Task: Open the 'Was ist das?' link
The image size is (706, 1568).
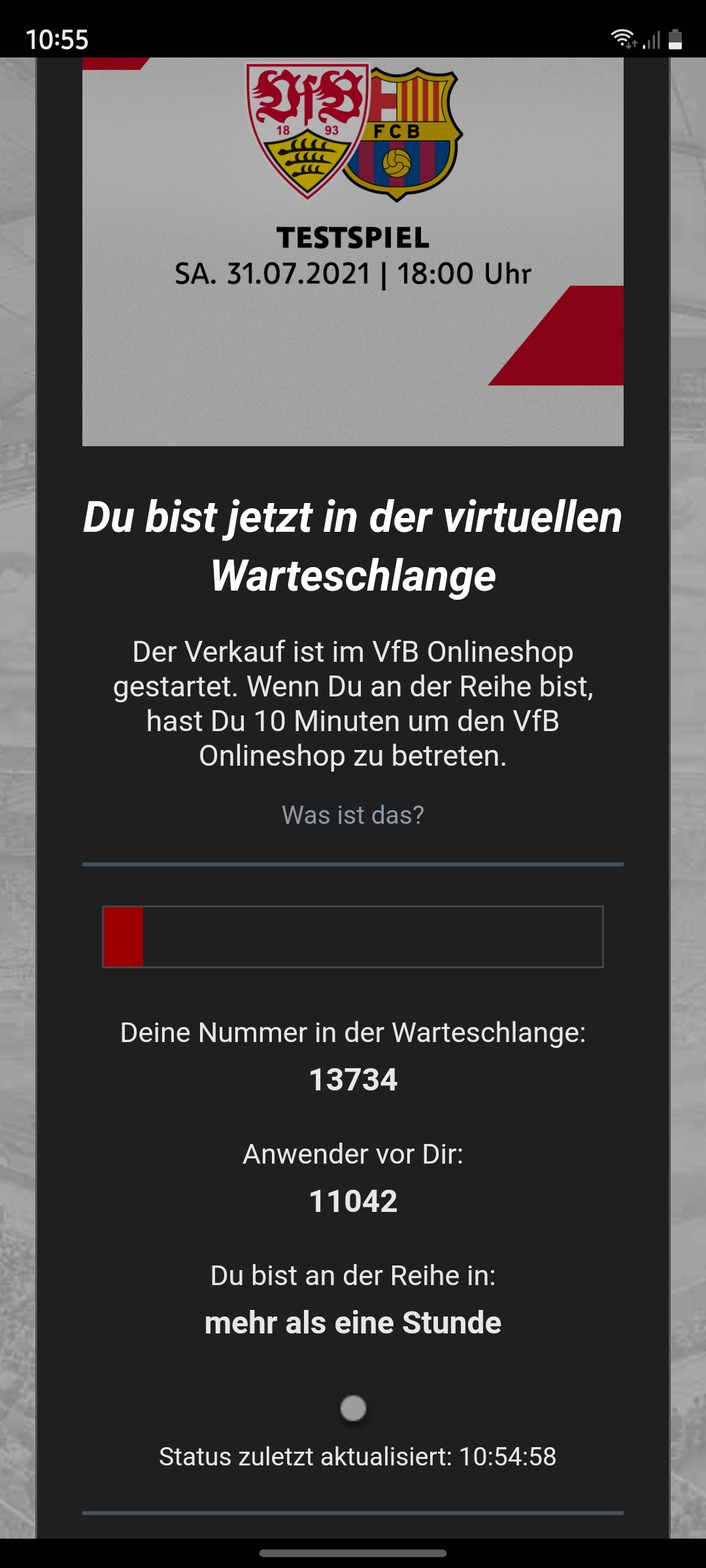Action: (x=353, y=815)
